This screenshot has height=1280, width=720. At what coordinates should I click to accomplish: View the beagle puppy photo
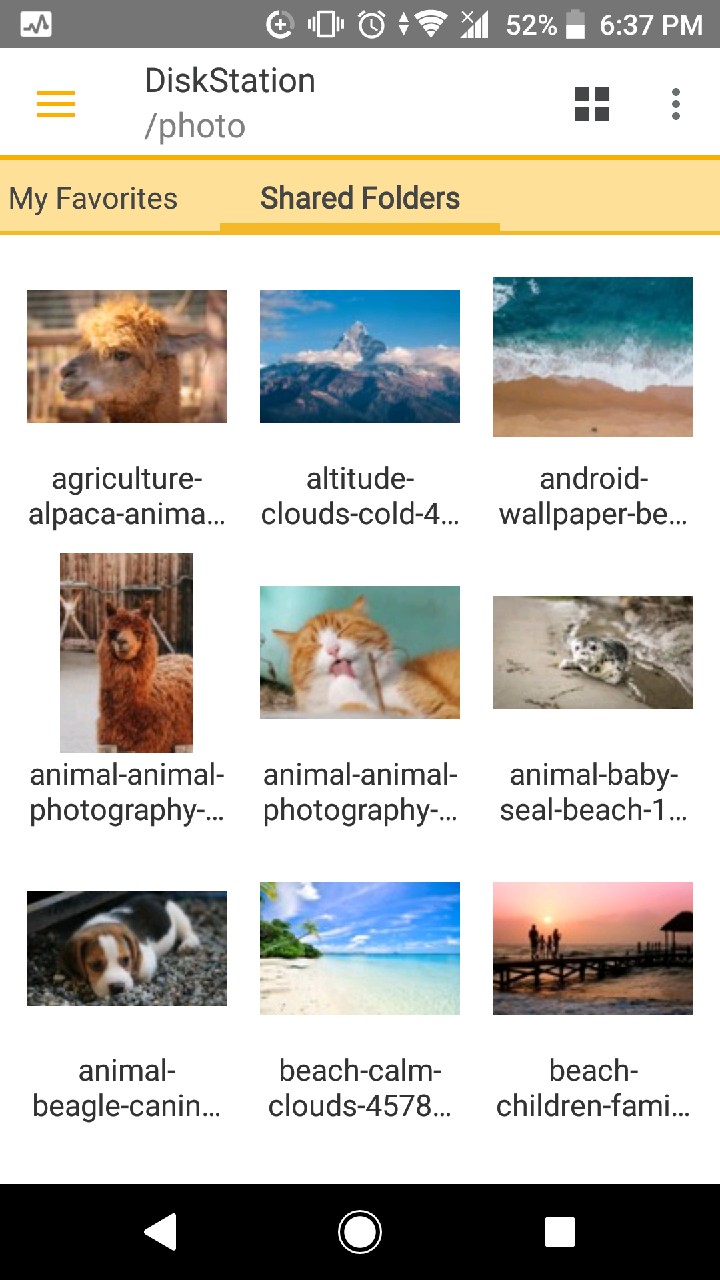tap(126, 948)
